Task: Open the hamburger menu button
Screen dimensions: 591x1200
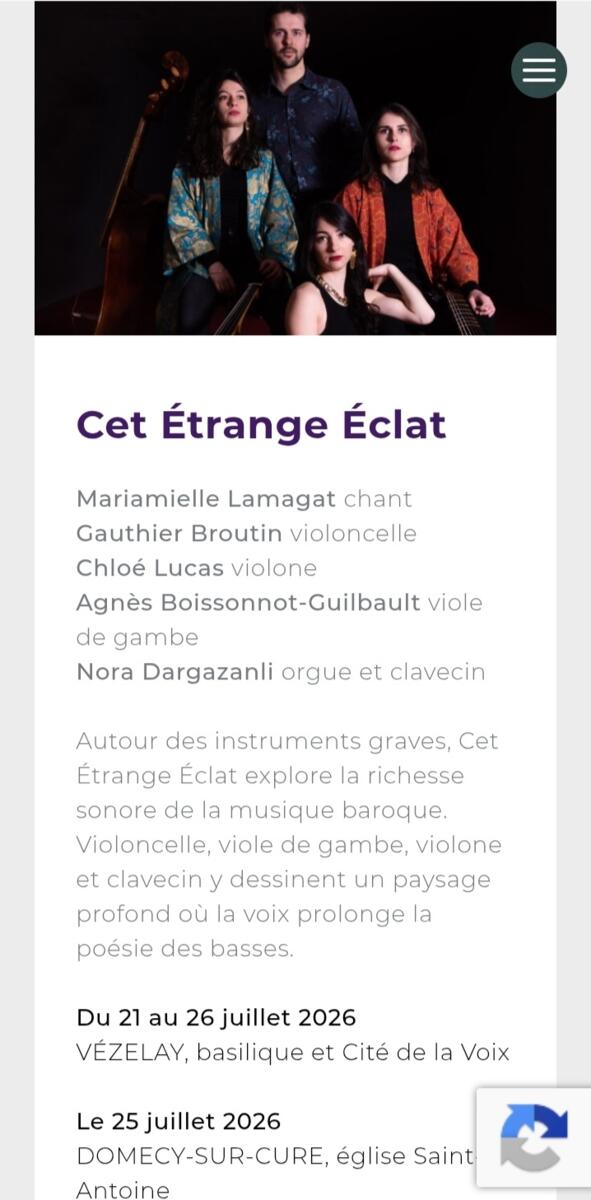Action: point(539,70)
